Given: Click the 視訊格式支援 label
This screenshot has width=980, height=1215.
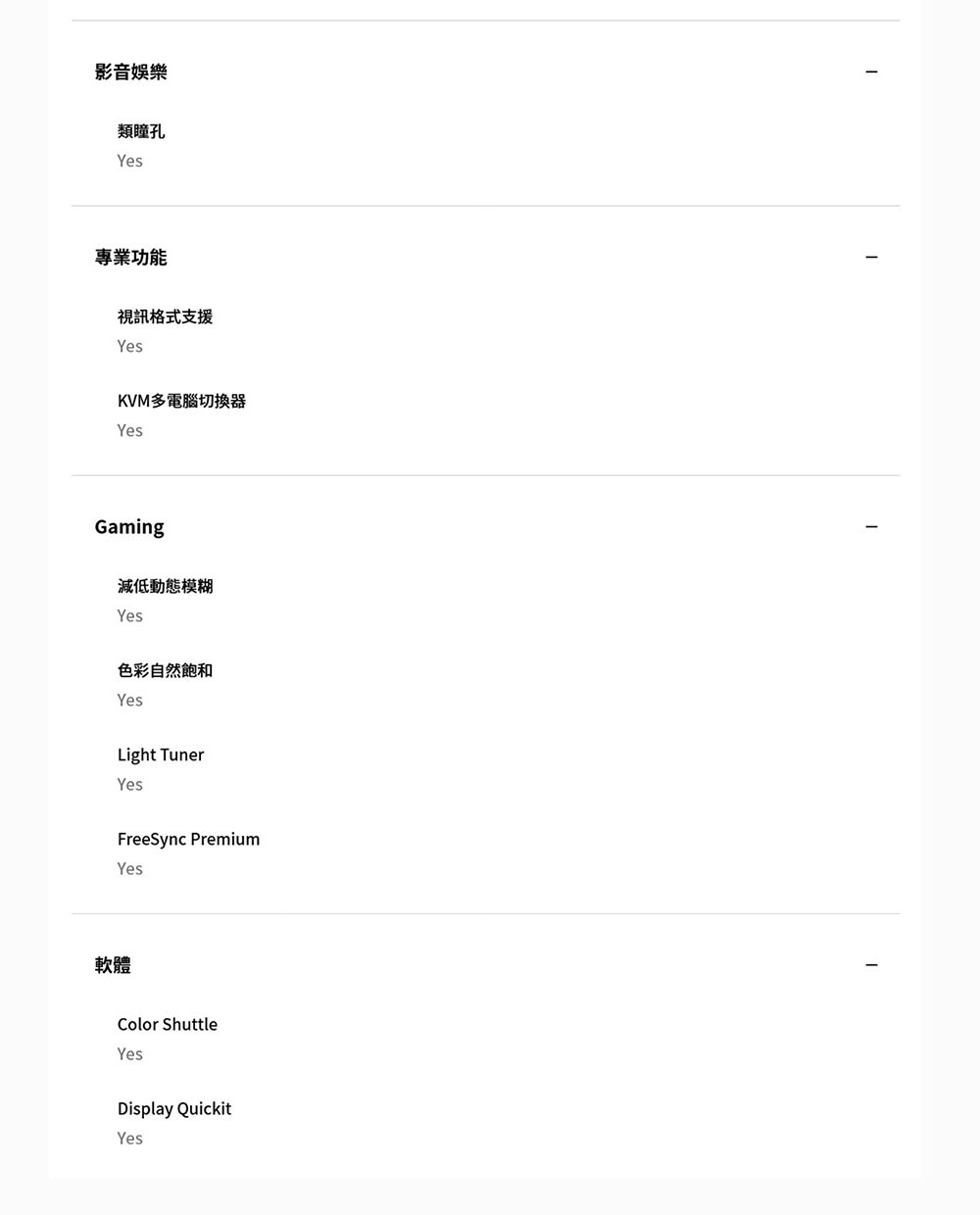Looking at the screenshot, I should 164,316.
